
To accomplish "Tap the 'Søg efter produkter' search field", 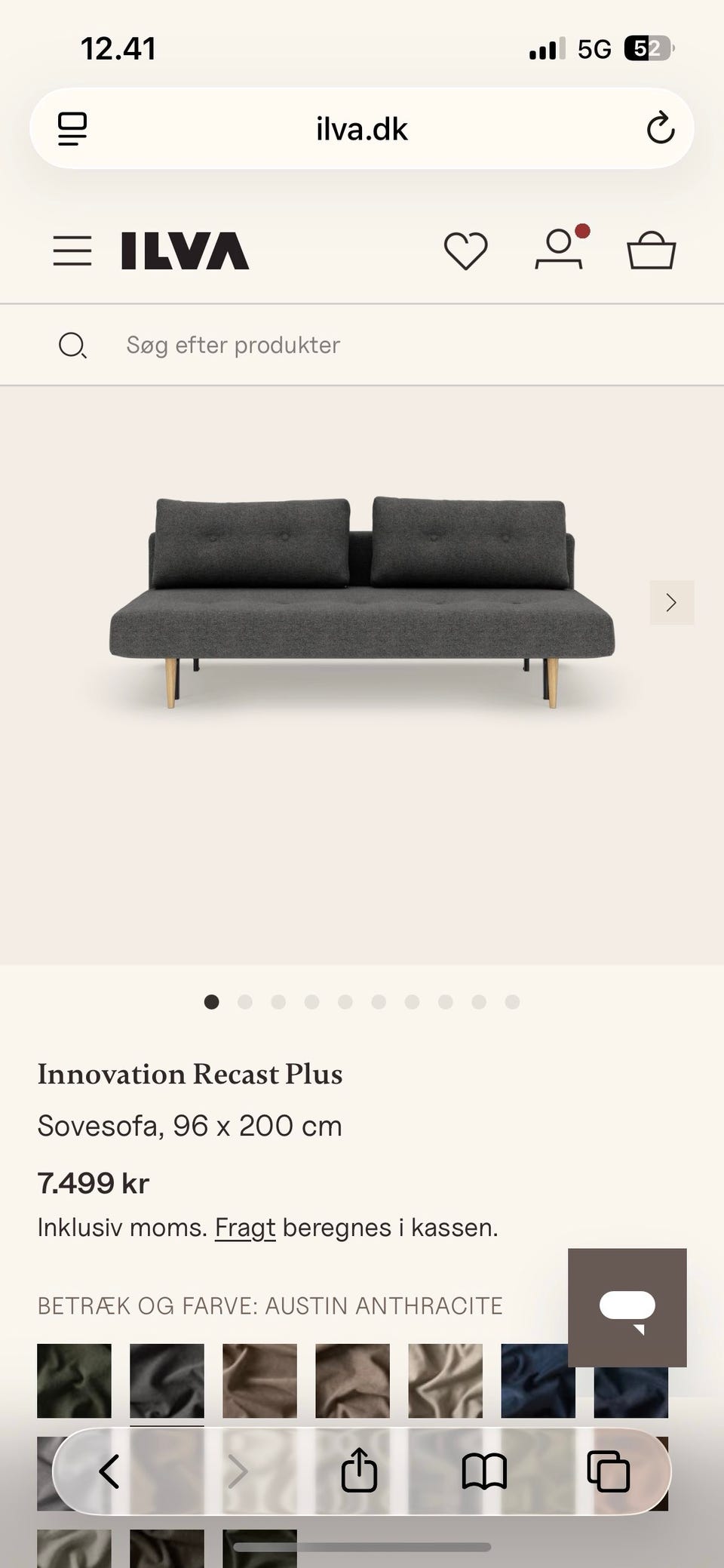I will (362, 345).
